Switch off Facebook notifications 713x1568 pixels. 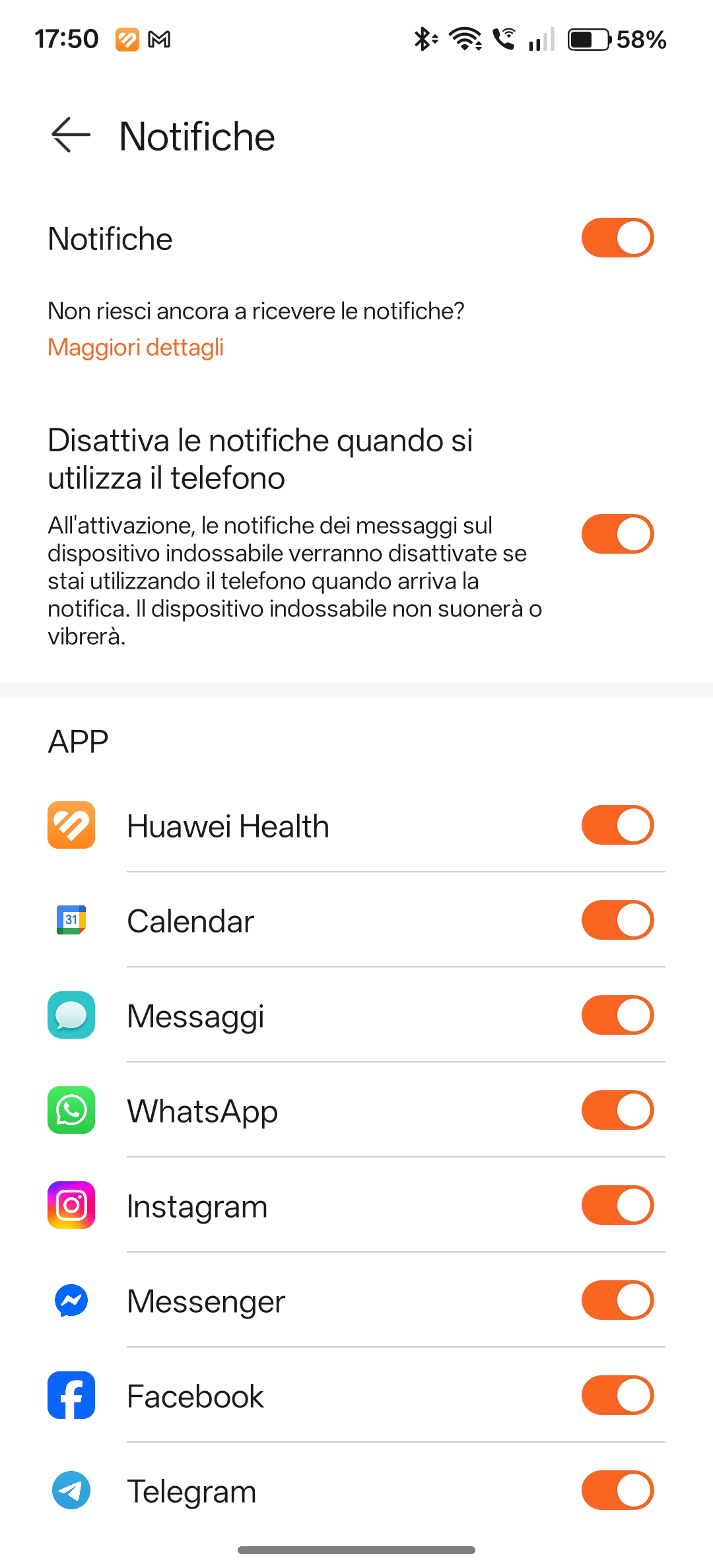[617, 1395]
